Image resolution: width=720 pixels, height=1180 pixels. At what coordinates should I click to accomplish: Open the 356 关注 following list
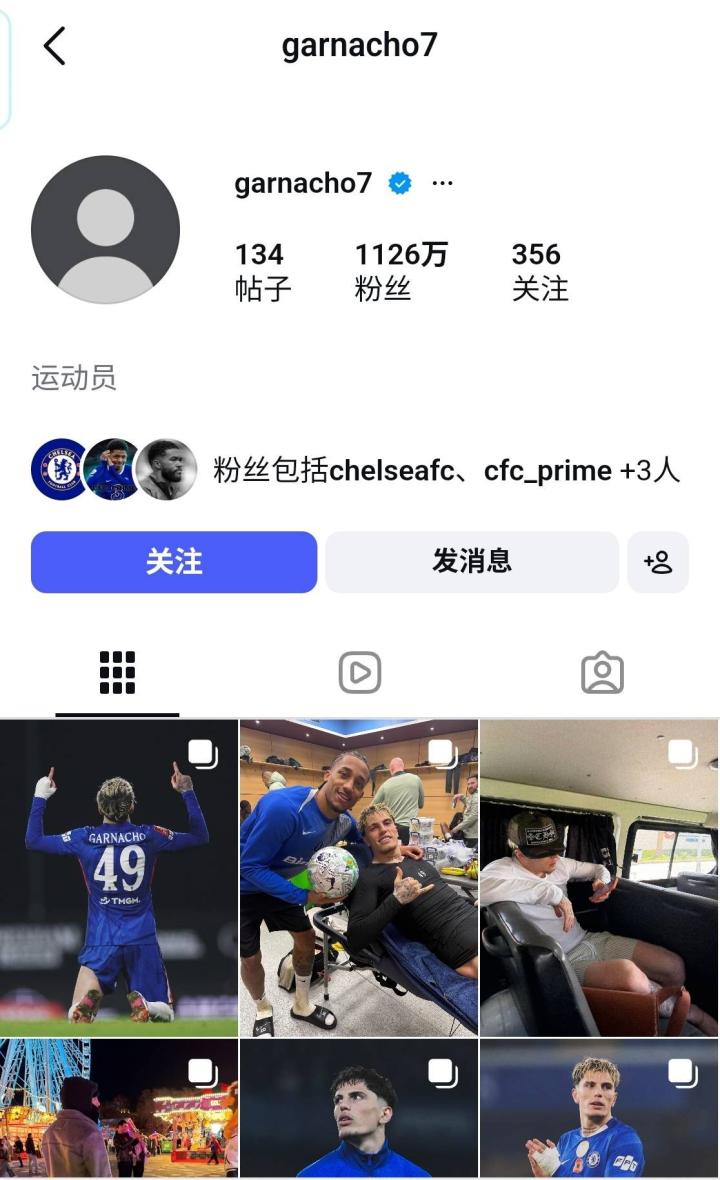click(539, 271)
